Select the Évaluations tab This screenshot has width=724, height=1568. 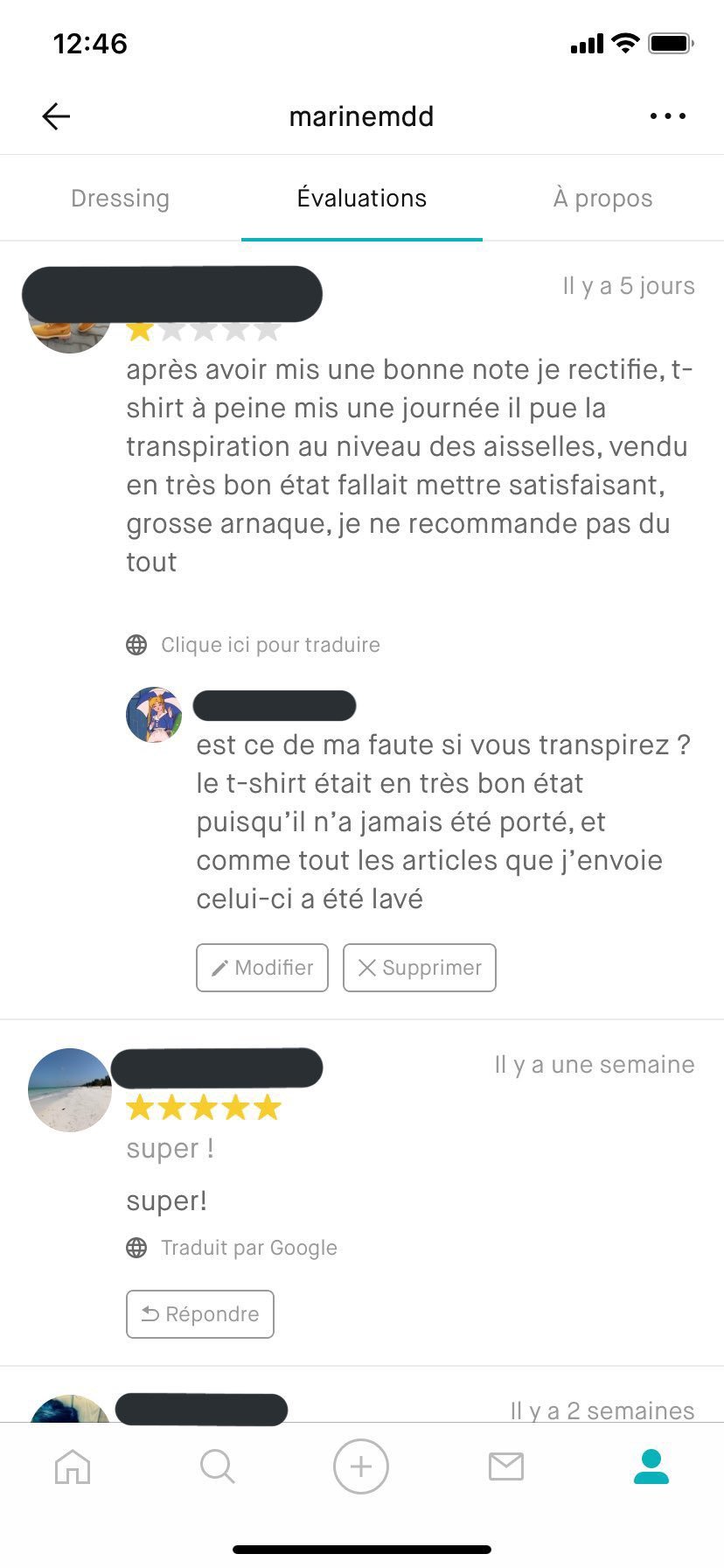[x=361, y=199]
